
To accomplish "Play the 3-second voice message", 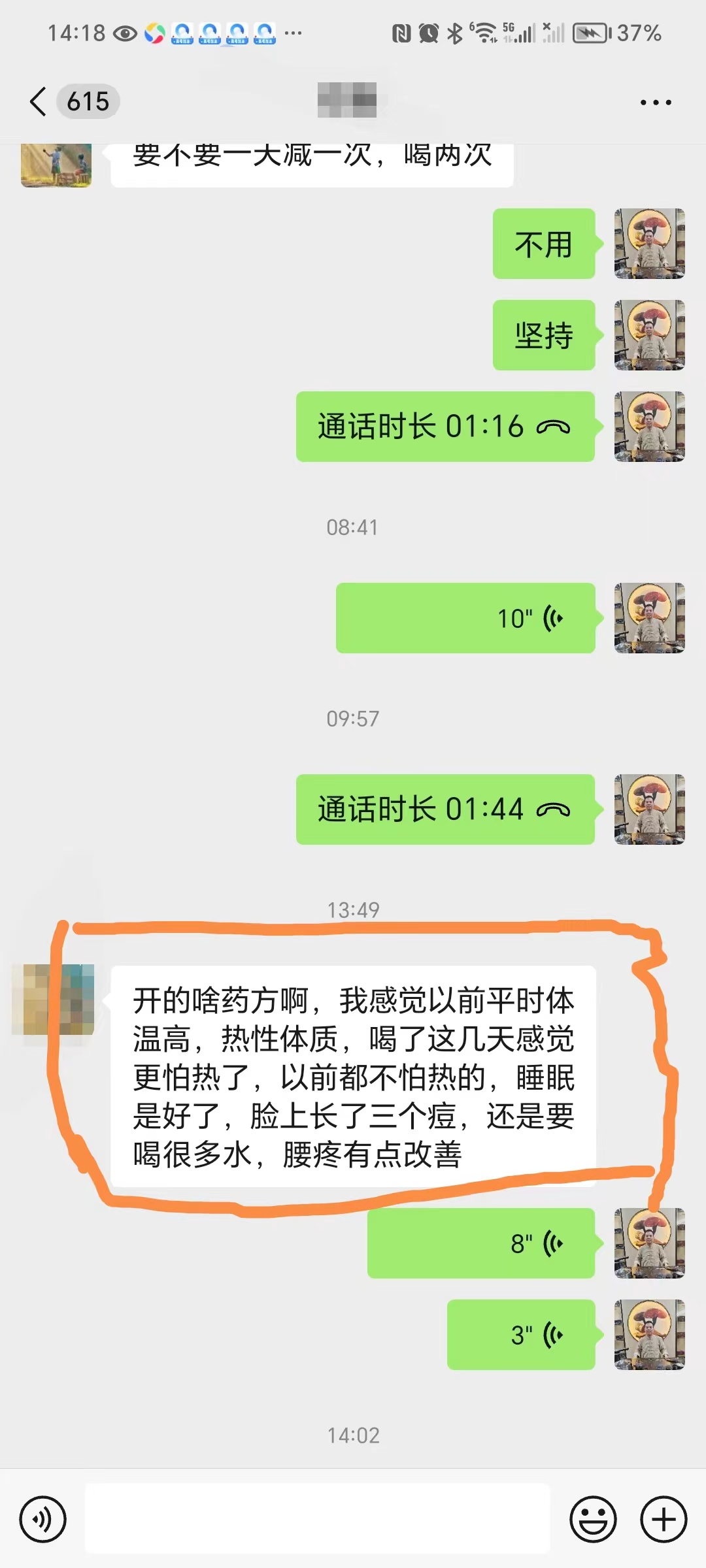I will (521, 1335).
